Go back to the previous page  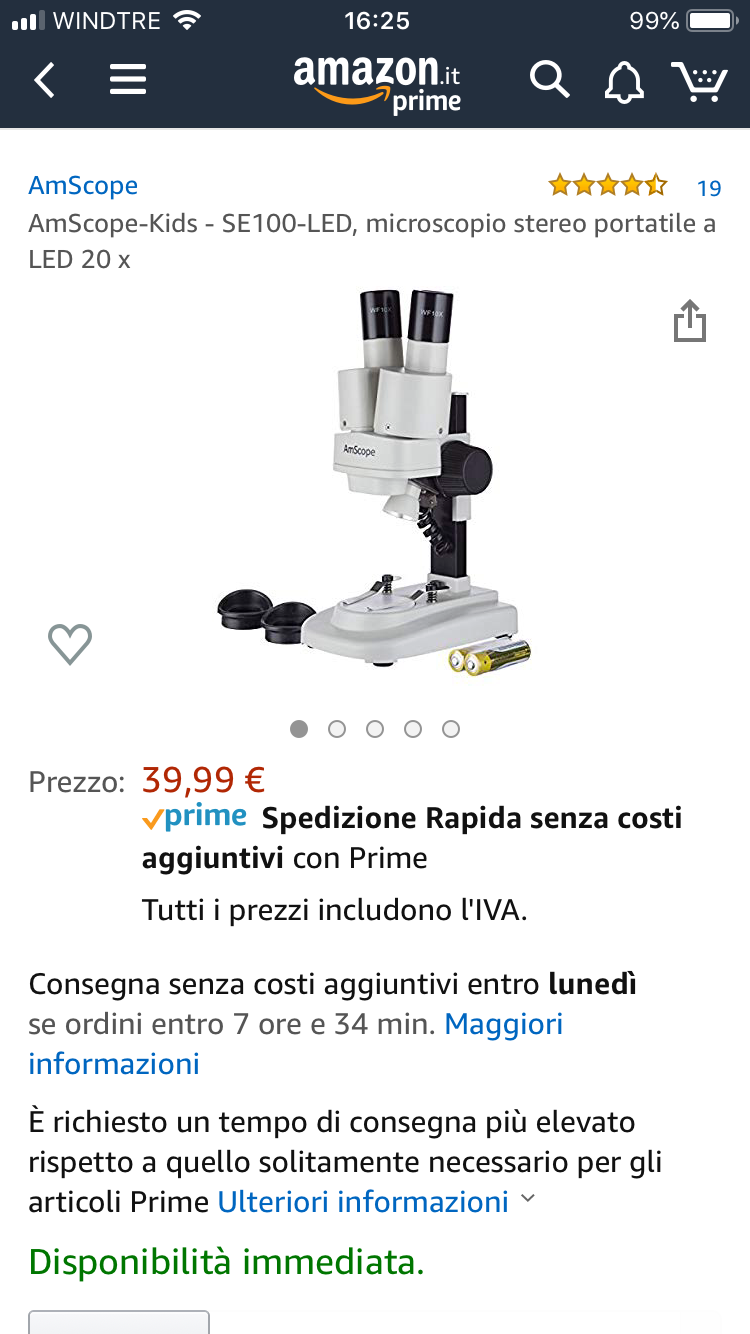(x=45, y=80)
